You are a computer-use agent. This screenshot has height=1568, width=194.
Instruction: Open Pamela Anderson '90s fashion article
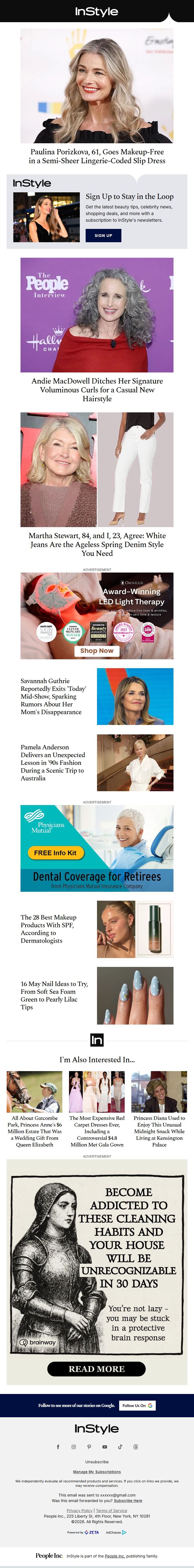click(x=53, y=762)
